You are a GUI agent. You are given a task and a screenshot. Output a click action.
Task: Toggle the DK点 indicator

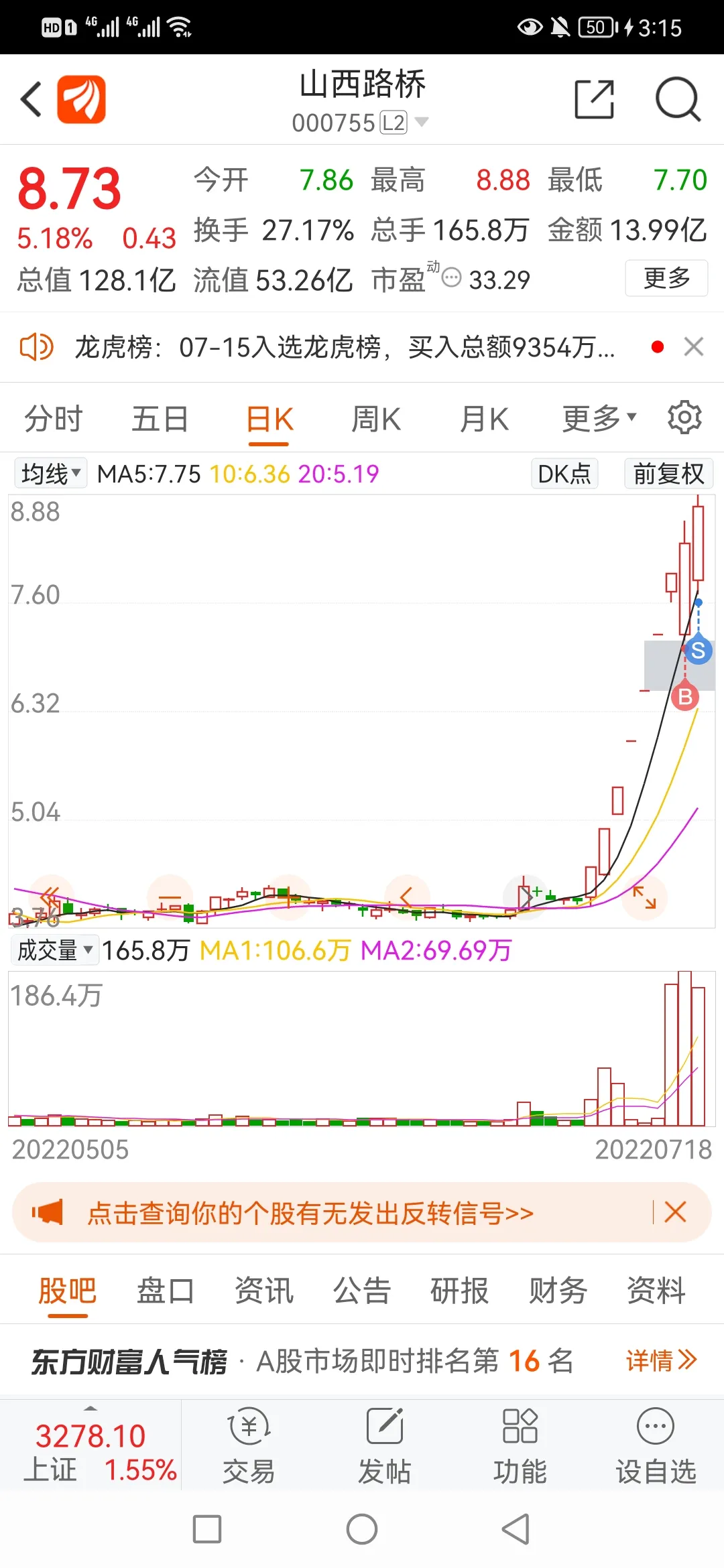tap(564, 474)
